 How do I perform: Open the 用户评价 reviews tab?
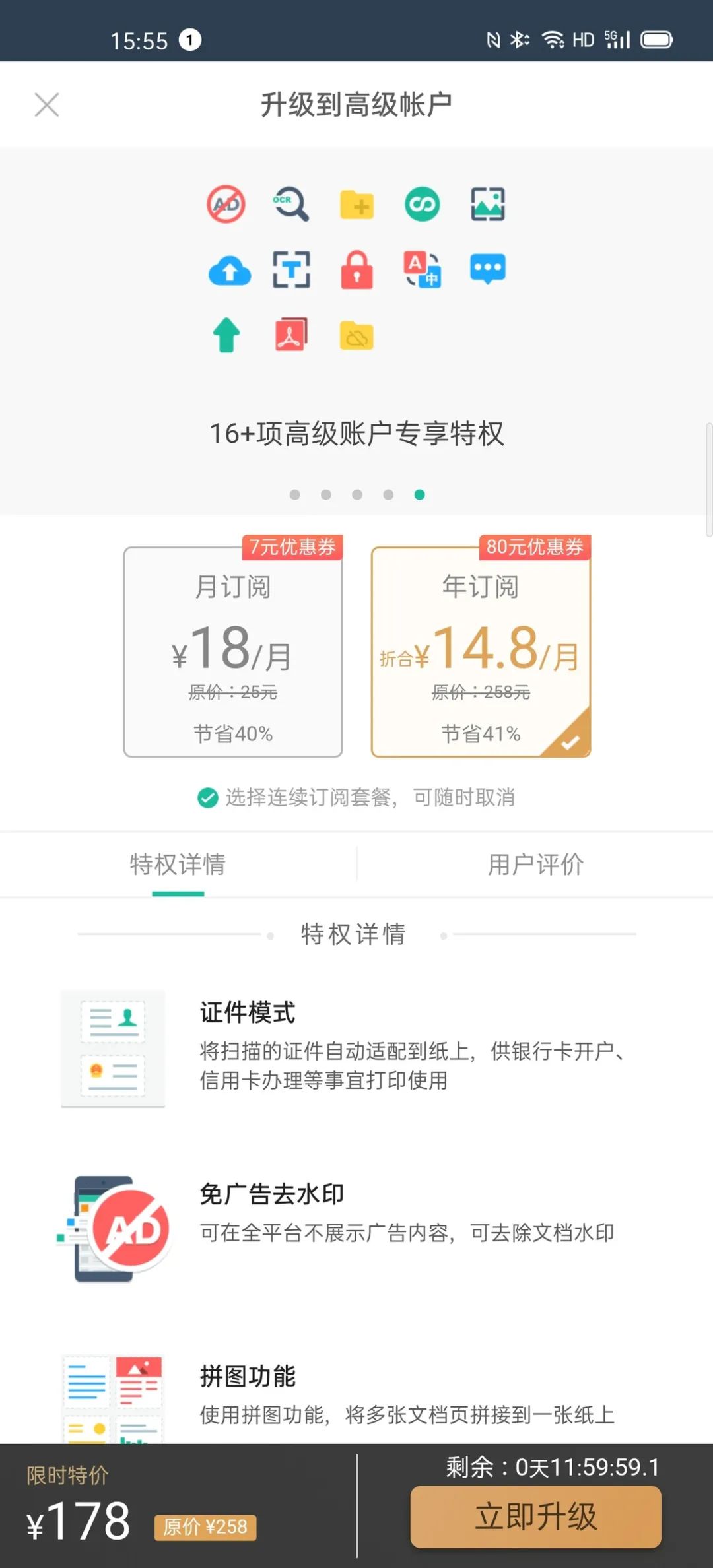[x=535, y=865]
